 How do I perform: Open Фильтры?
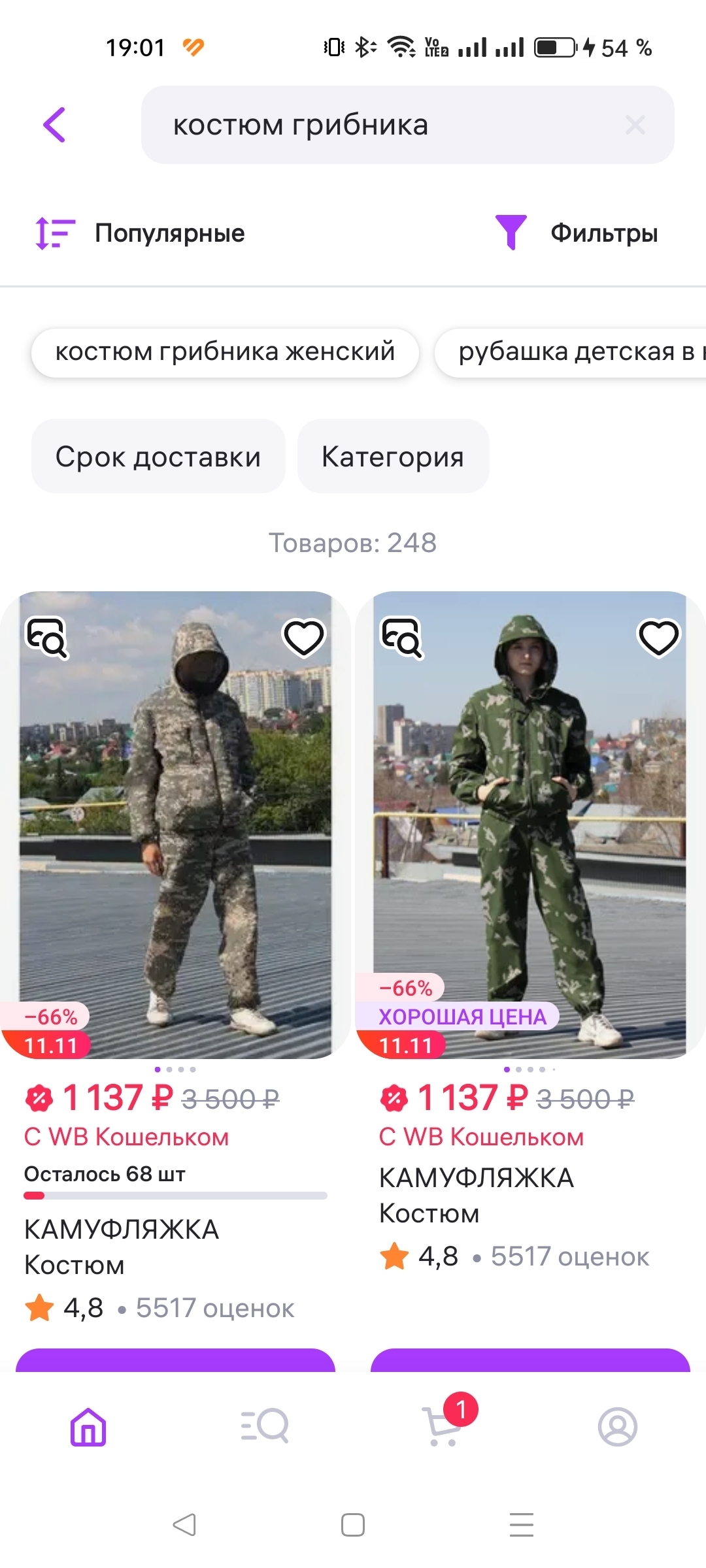[x=577, y=233]
